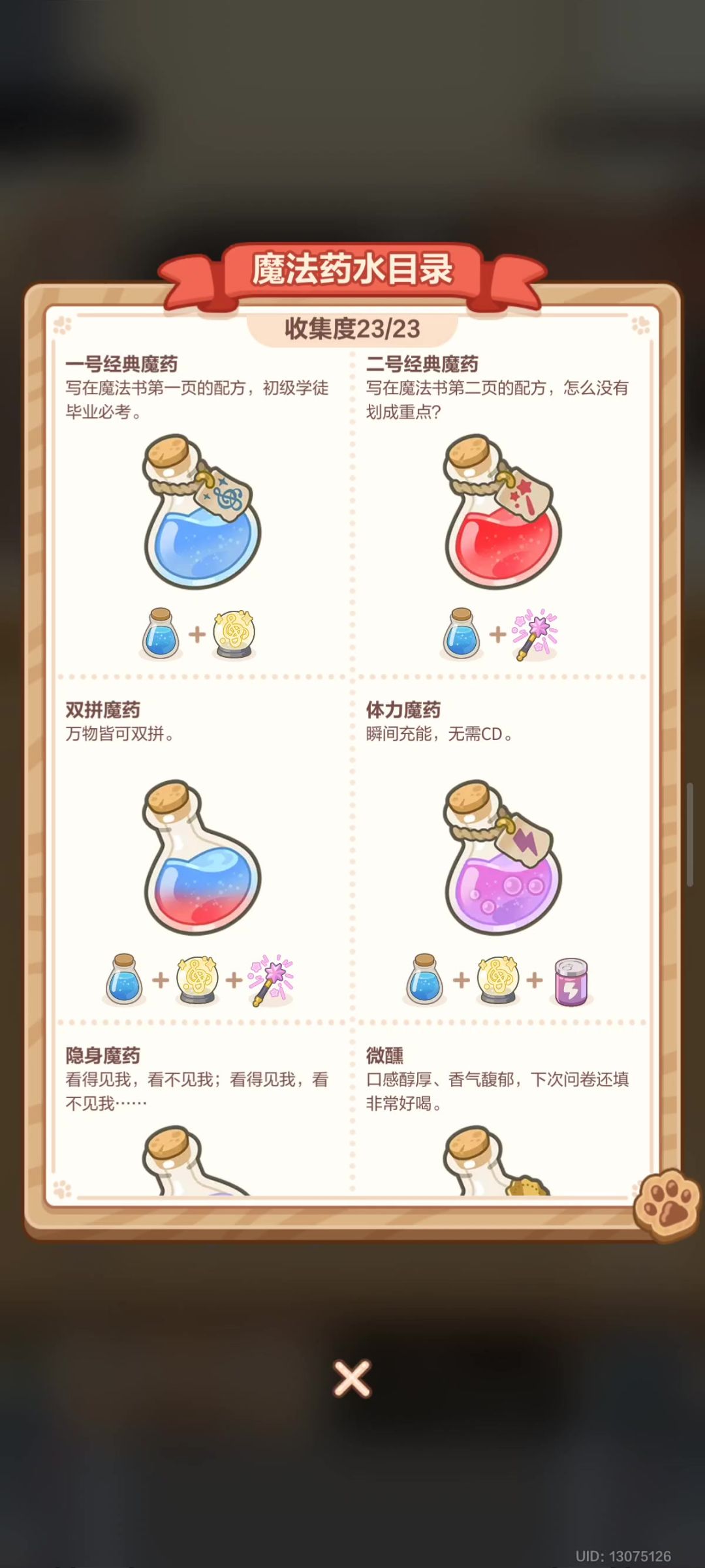Close the magic potion catalog dialog

[352, 1378]
